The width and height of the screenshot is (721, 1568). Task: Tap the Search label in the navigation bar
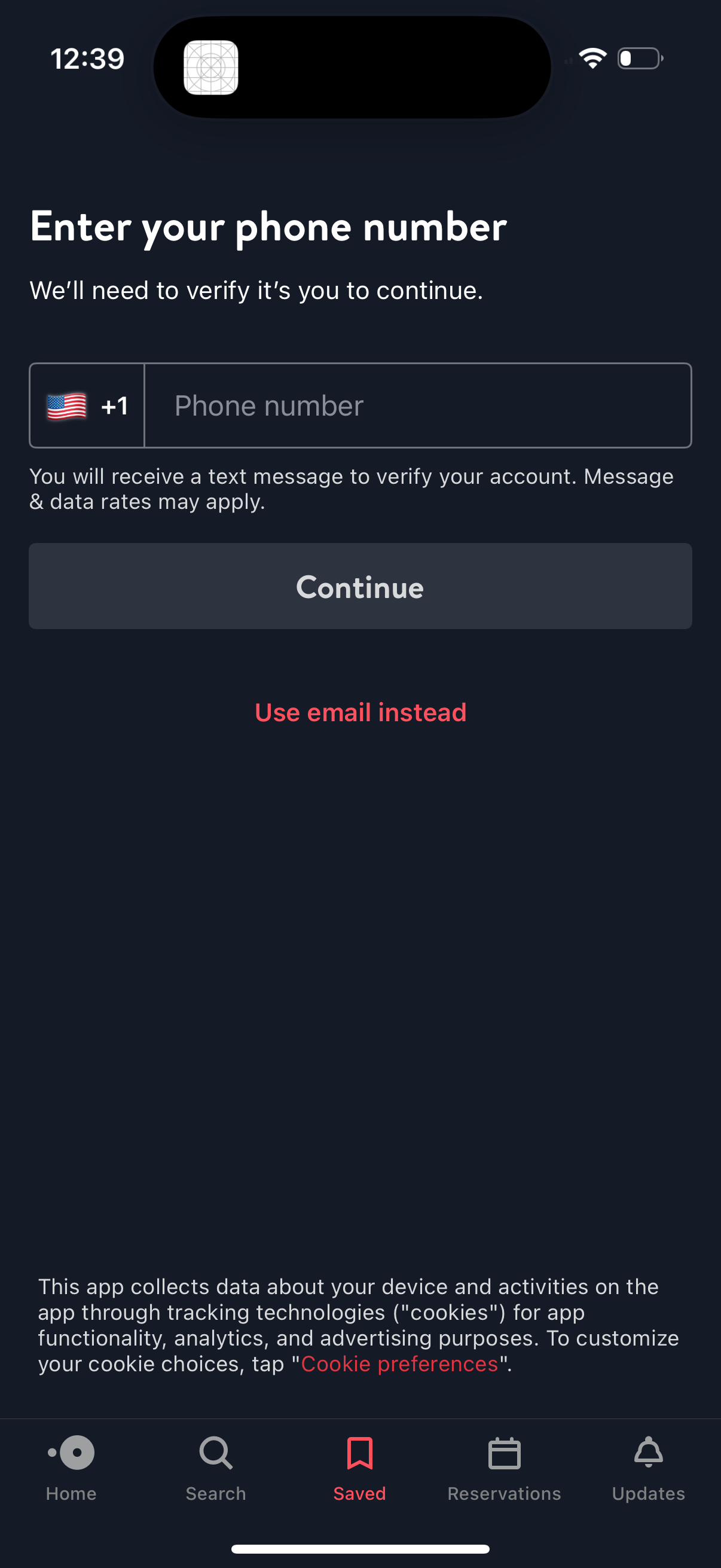click(x=215, y=1494)
